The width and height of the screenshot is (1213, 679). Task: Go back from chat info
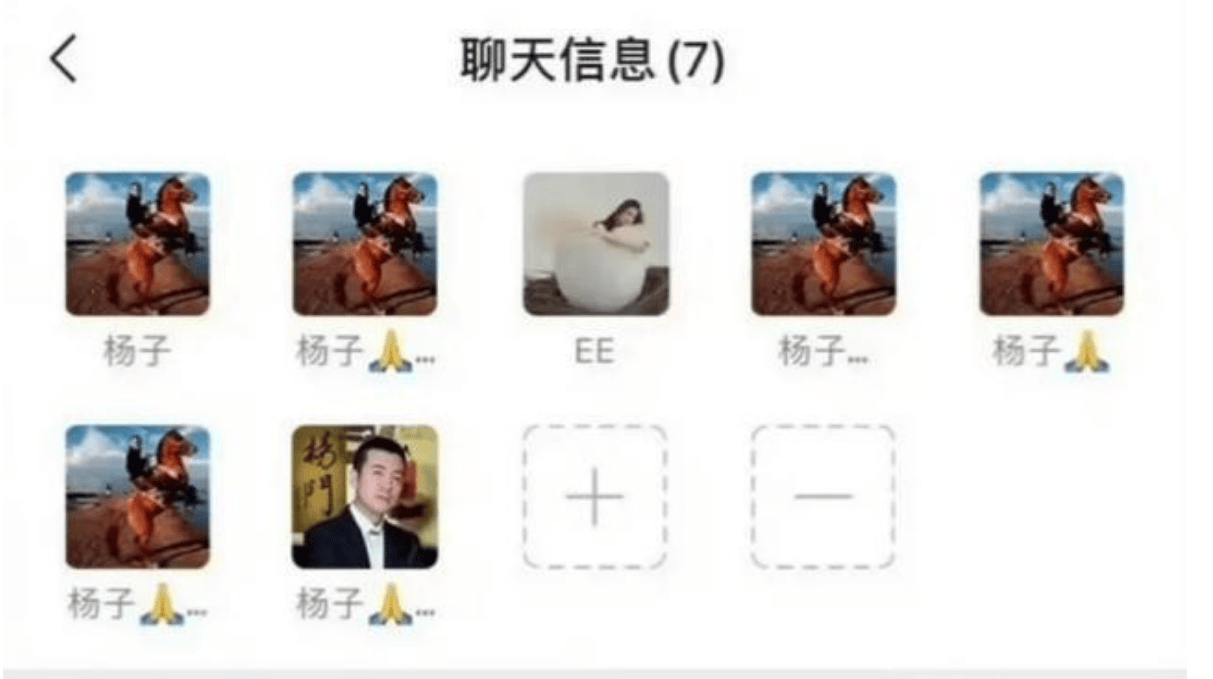tap(62, 62)
